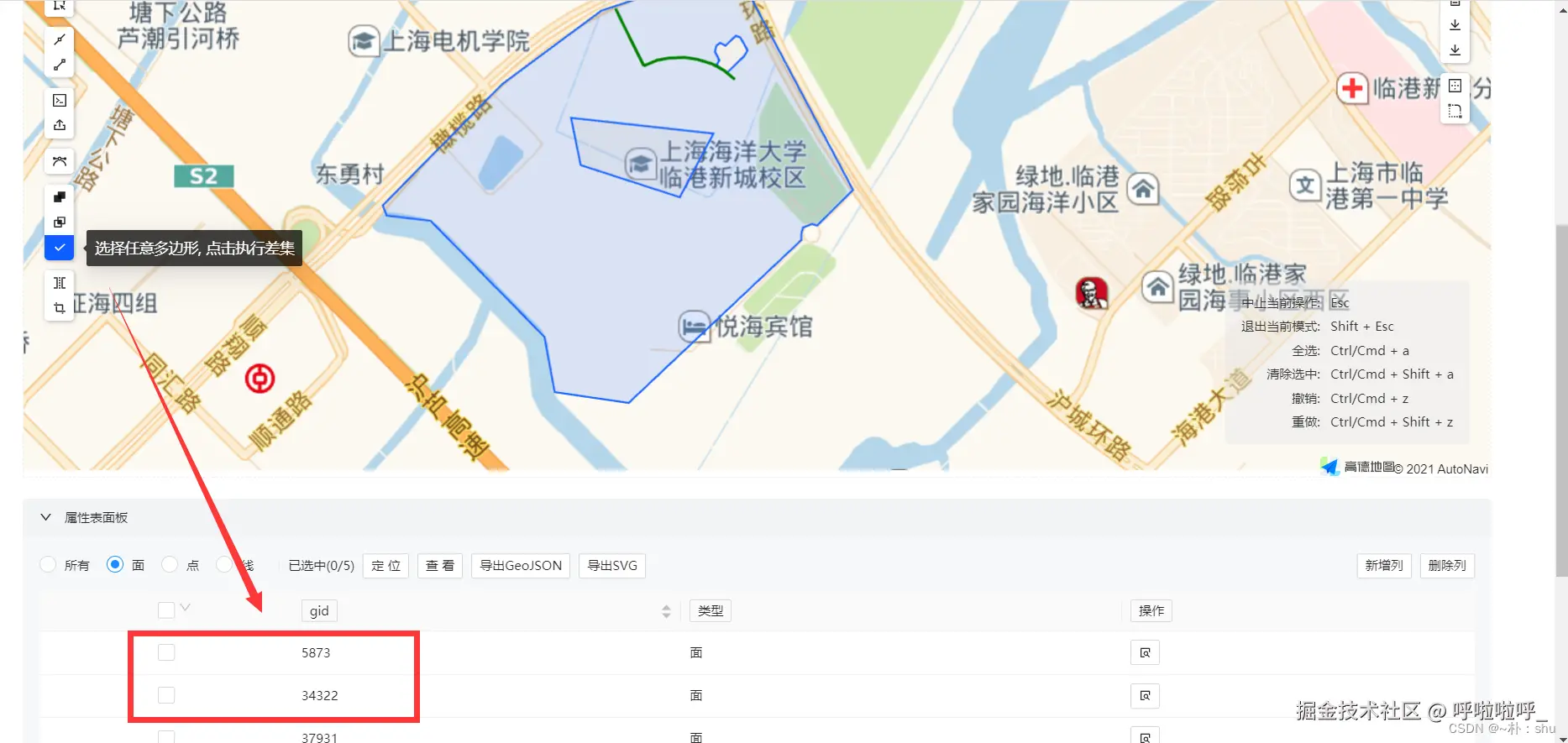Export data via 导出GeoJSON

(521, 566)
